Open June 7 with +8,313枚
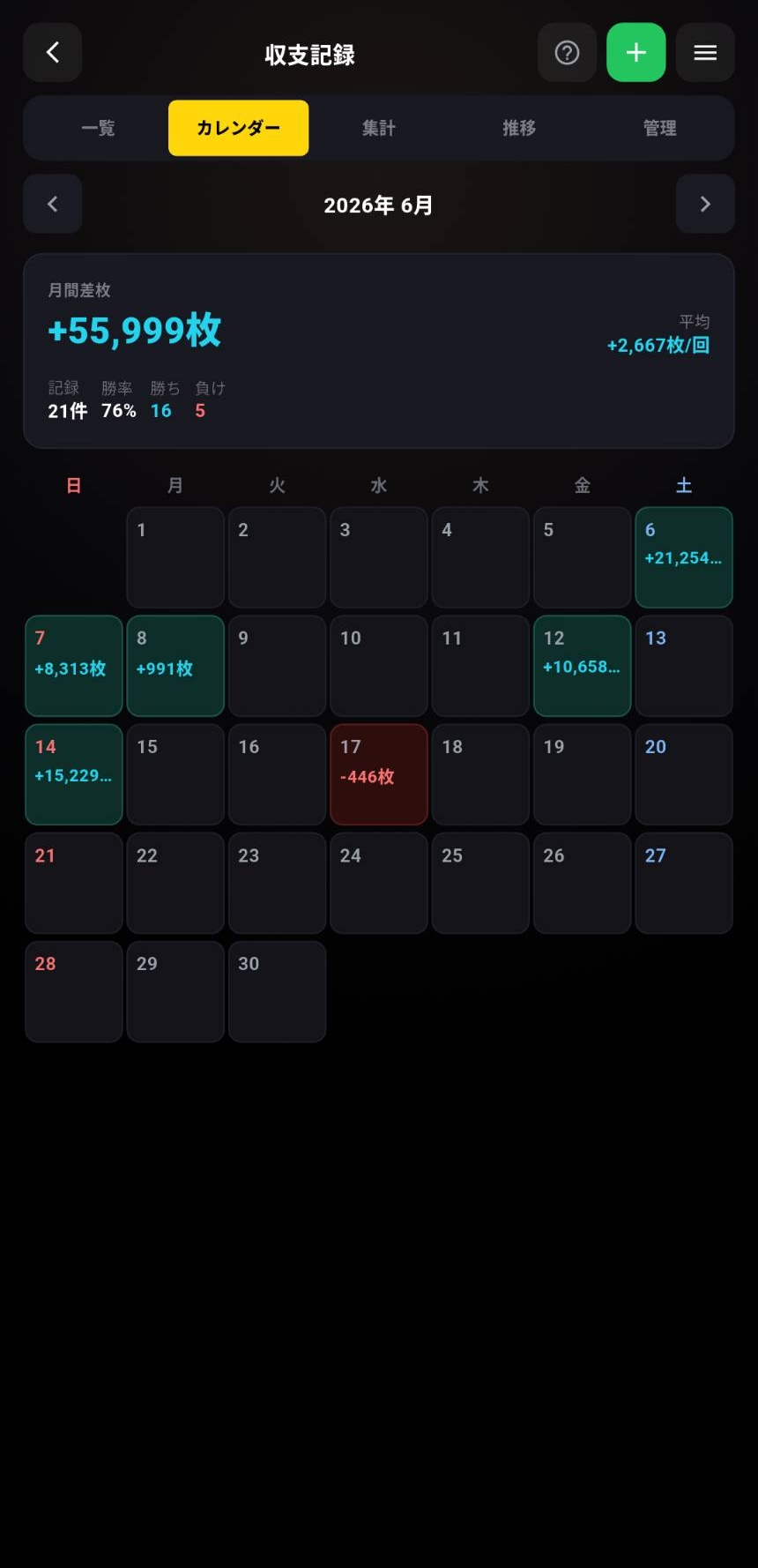Image resolution: width=758 pixels, height=1568 pixels. point(74,666)
